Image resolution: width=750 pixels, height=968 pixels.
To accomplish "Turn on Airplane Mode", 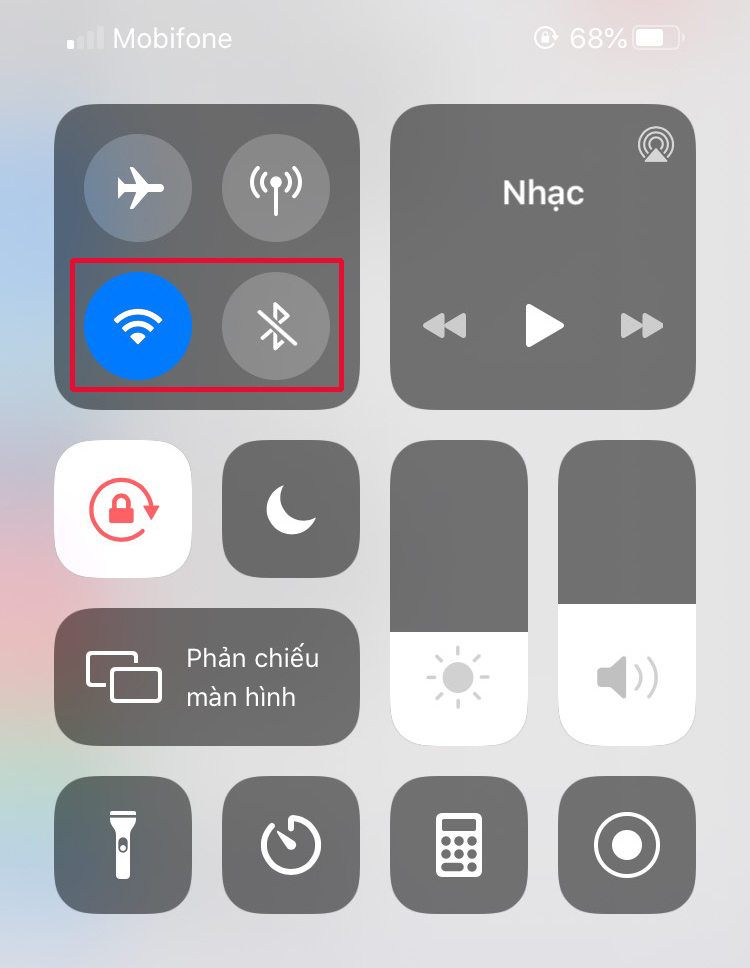I will pyautogui.click(x=138, y=188).
